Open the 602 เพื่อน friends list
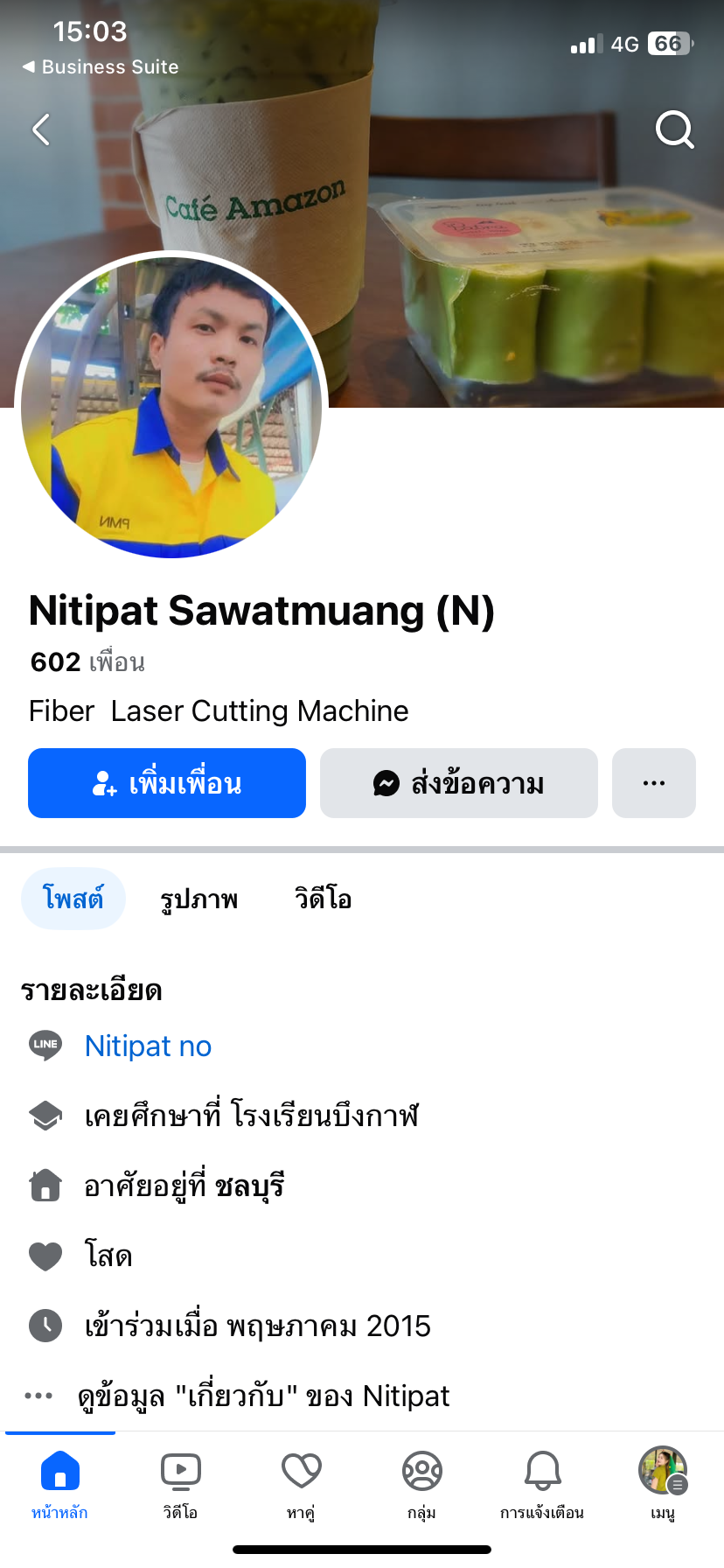Image resolution: width=724 pixels, height=1568 pixels. (87, 662)
